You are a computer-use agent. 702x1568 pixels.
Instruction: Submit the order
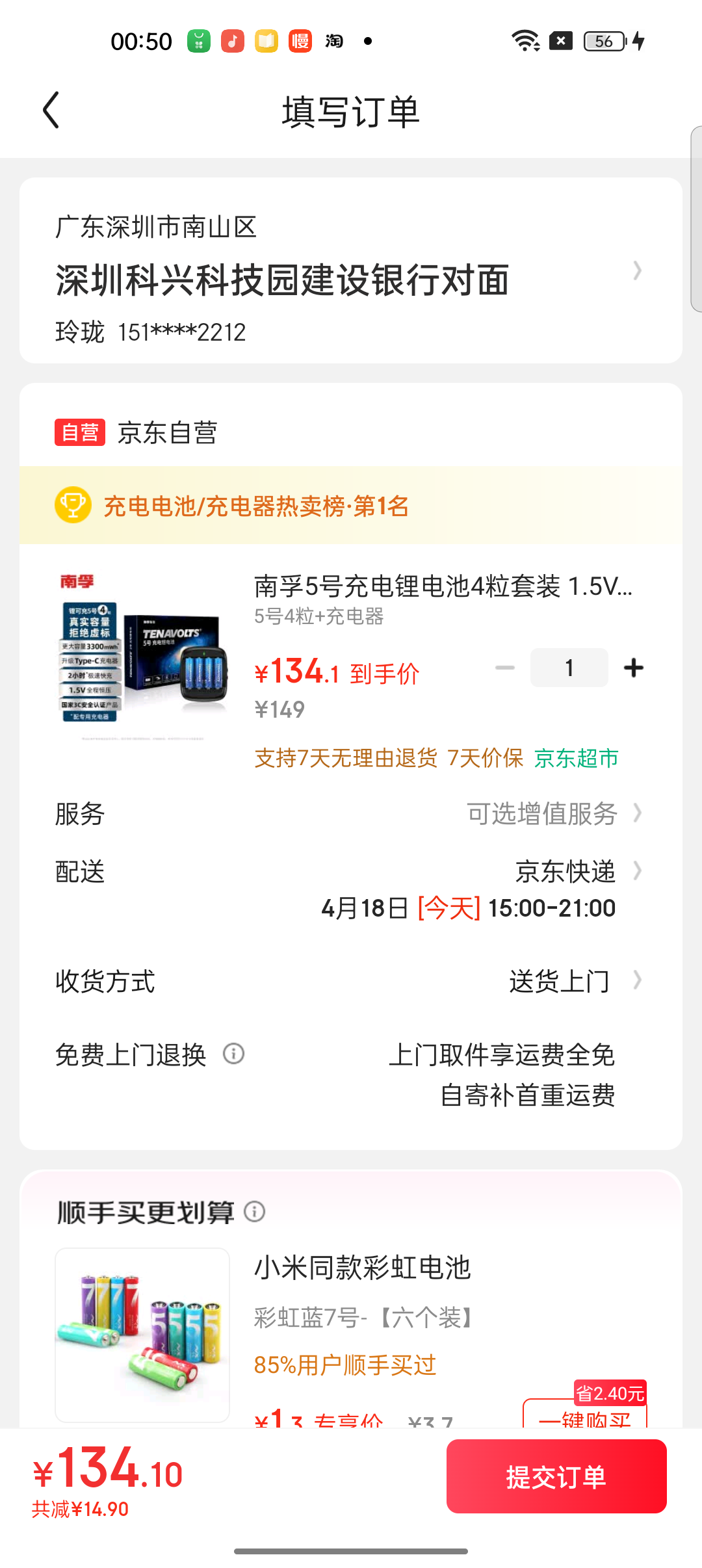point(556,1477)
